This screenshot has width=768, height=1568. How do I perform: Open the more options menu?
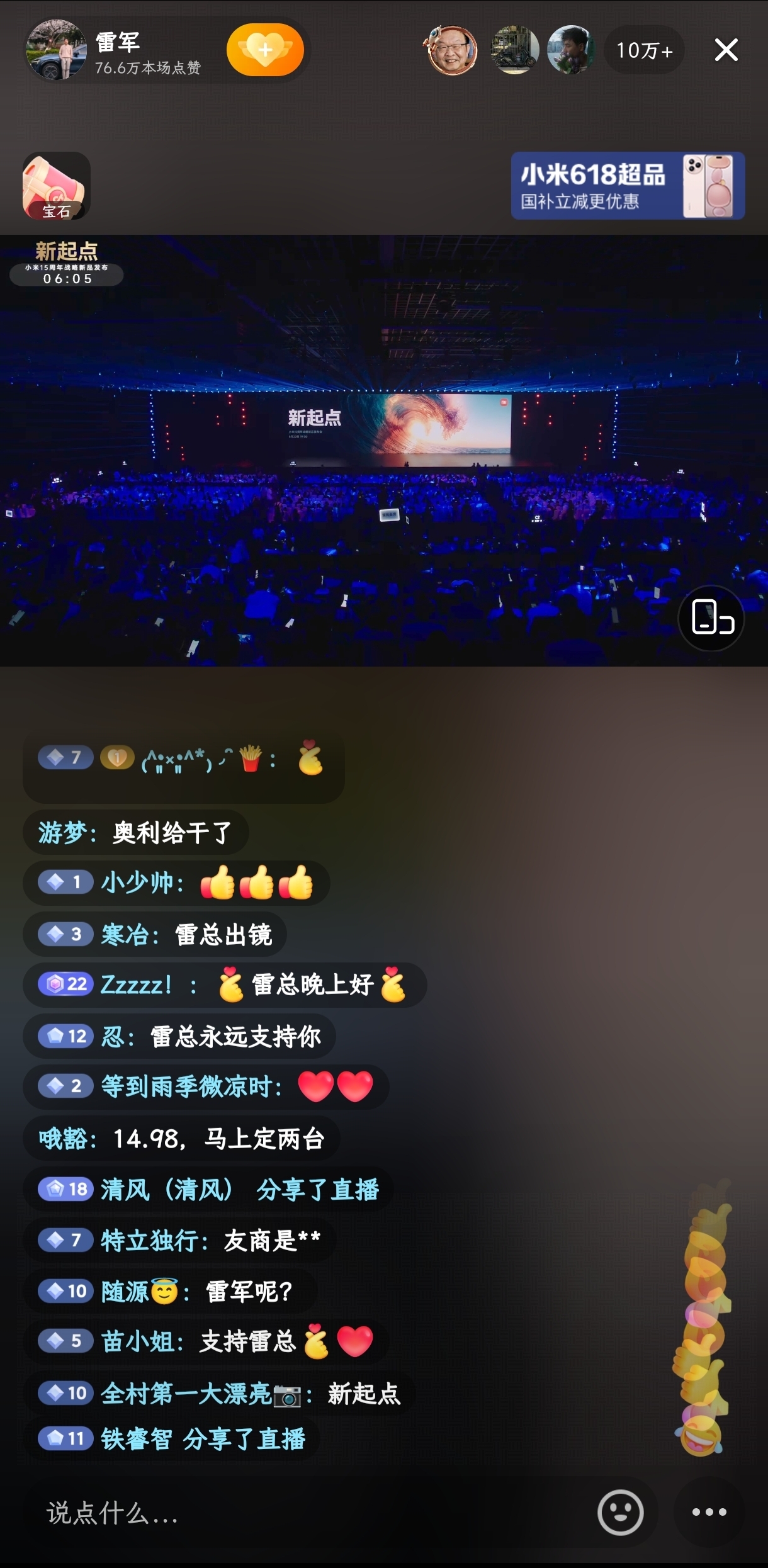tap(709, 1513)
